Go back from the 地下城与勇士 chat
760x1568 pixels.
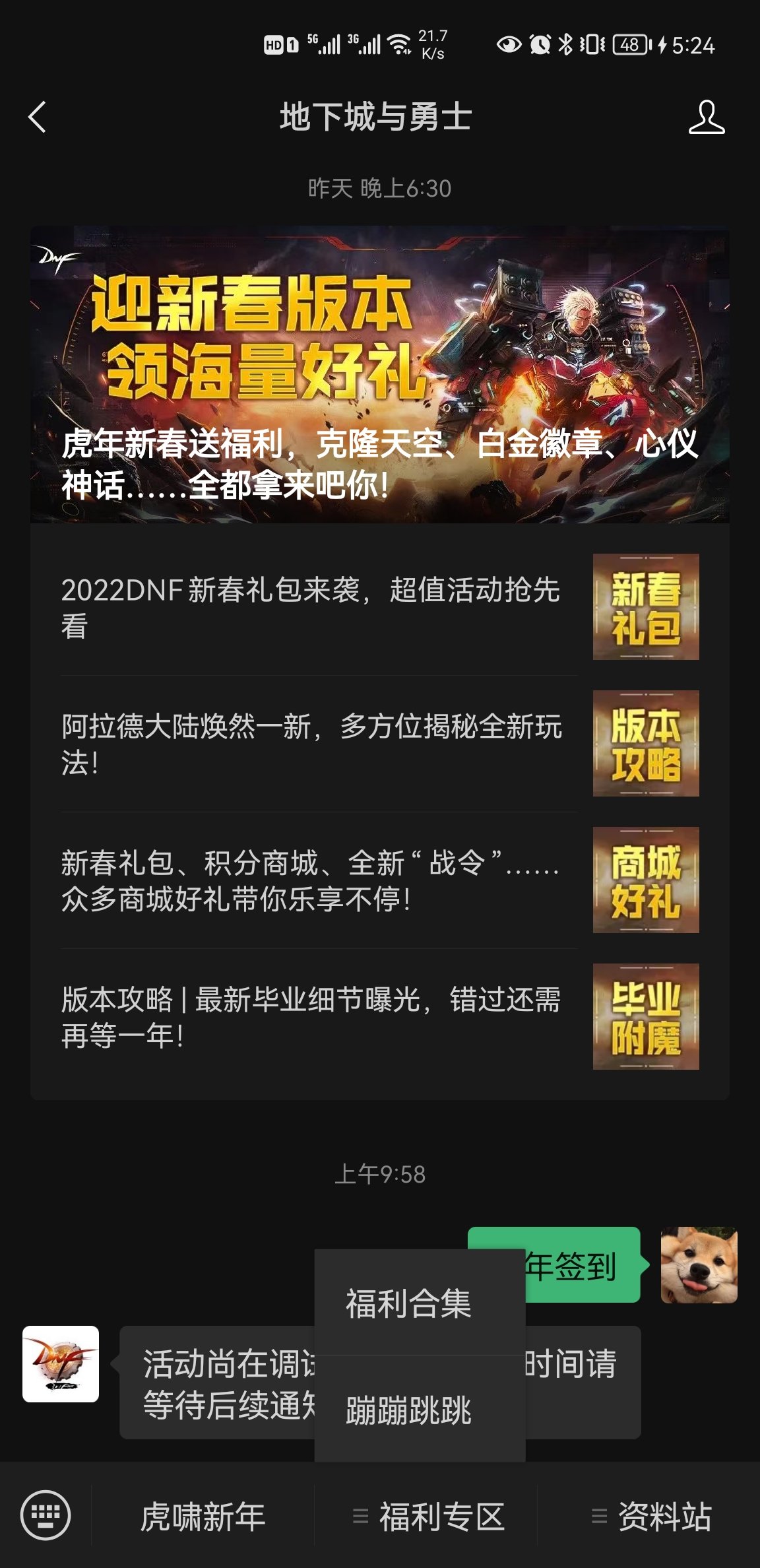tap(38, 117)
